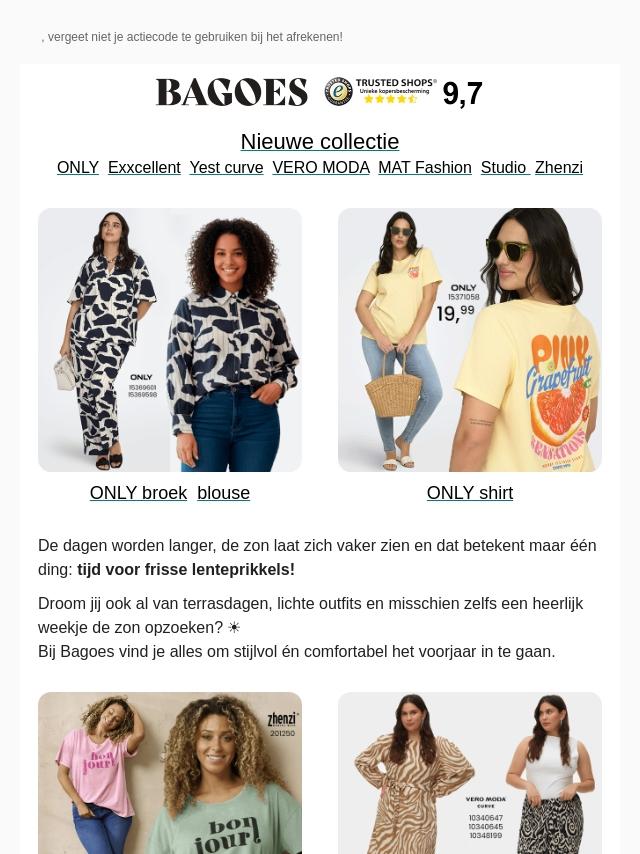Image resolution: width=640 pixels, height=854 pixels.
Task: Open the navy print blouse outfit image
Action: (x=170, y=340)
